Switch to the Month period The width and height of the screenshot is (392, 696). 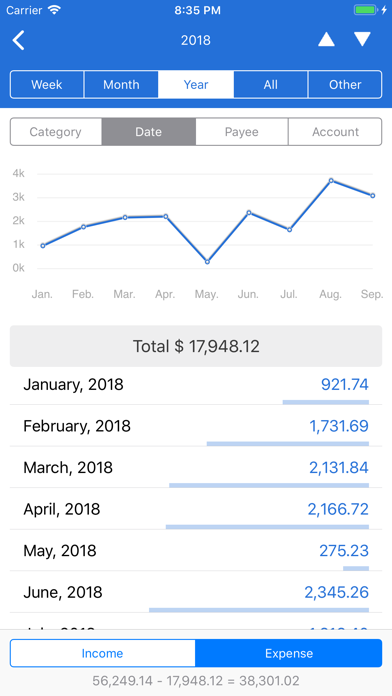pos(121,84)
